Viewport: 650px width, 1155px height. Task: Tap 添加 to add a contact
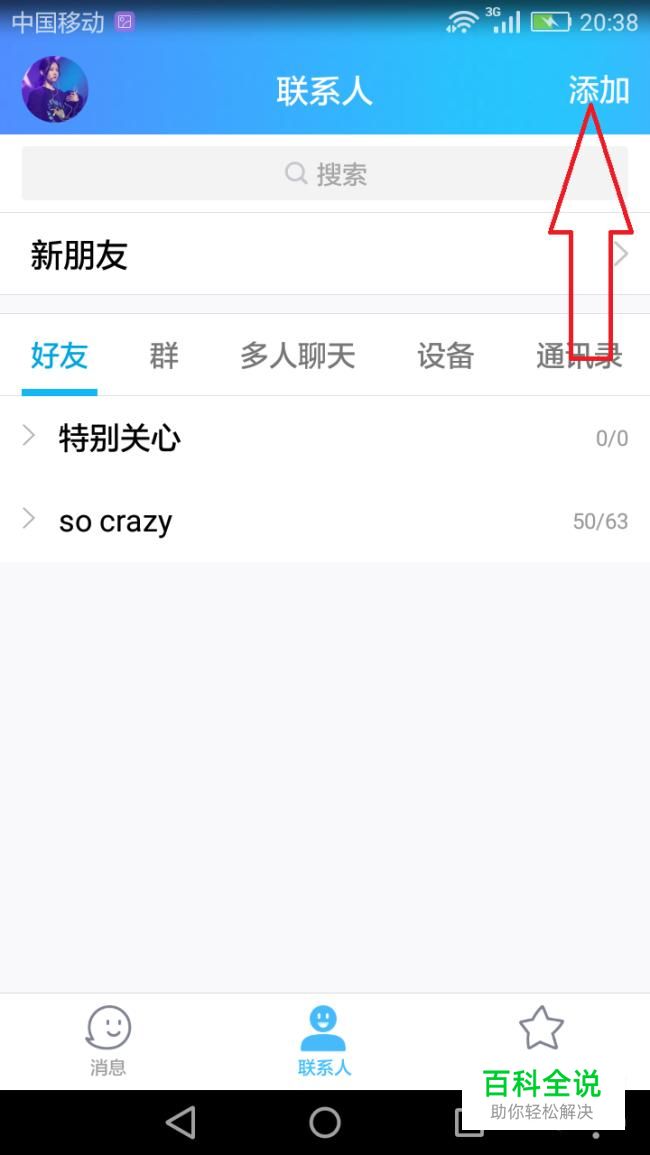pos(598,90)
